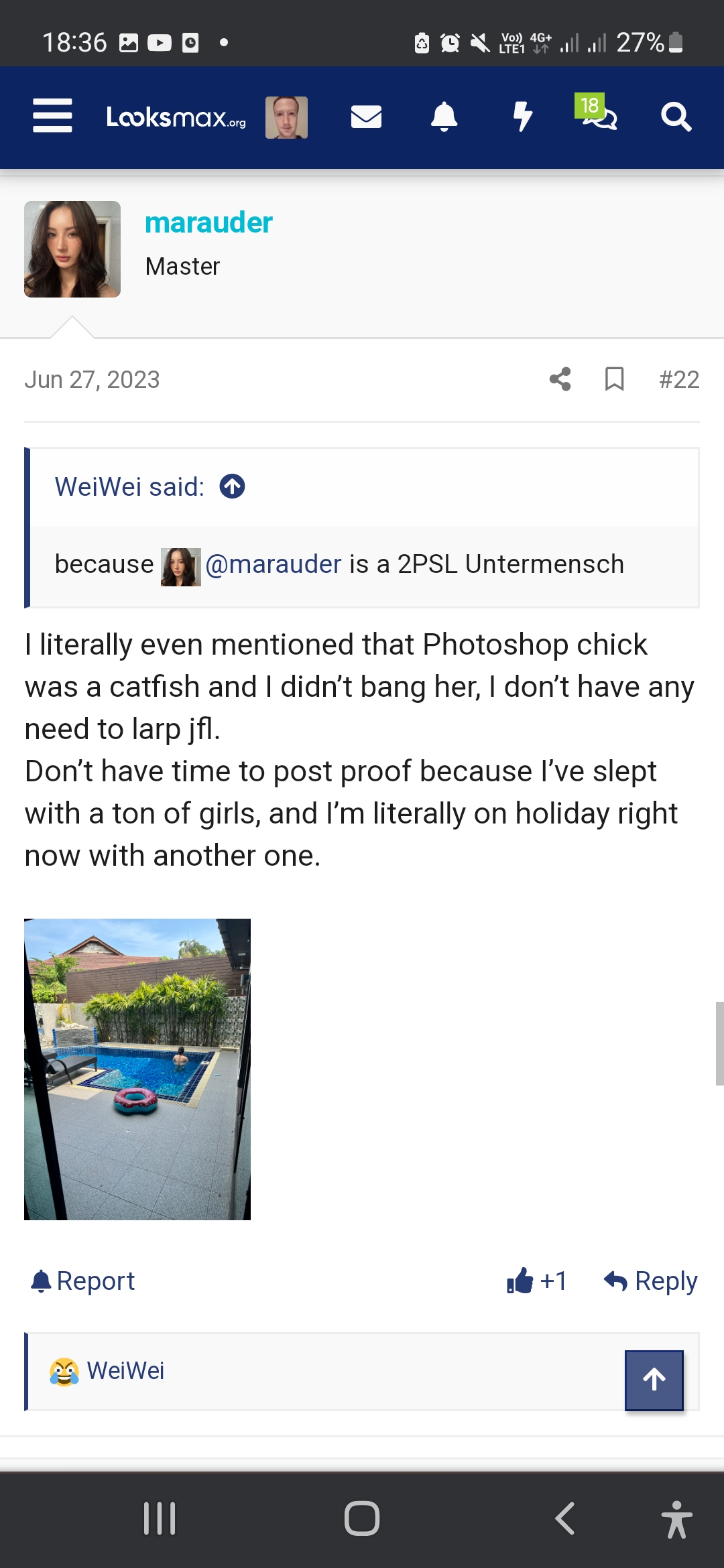
Task: Bookmark this post
Action: [x=615, y=379]
